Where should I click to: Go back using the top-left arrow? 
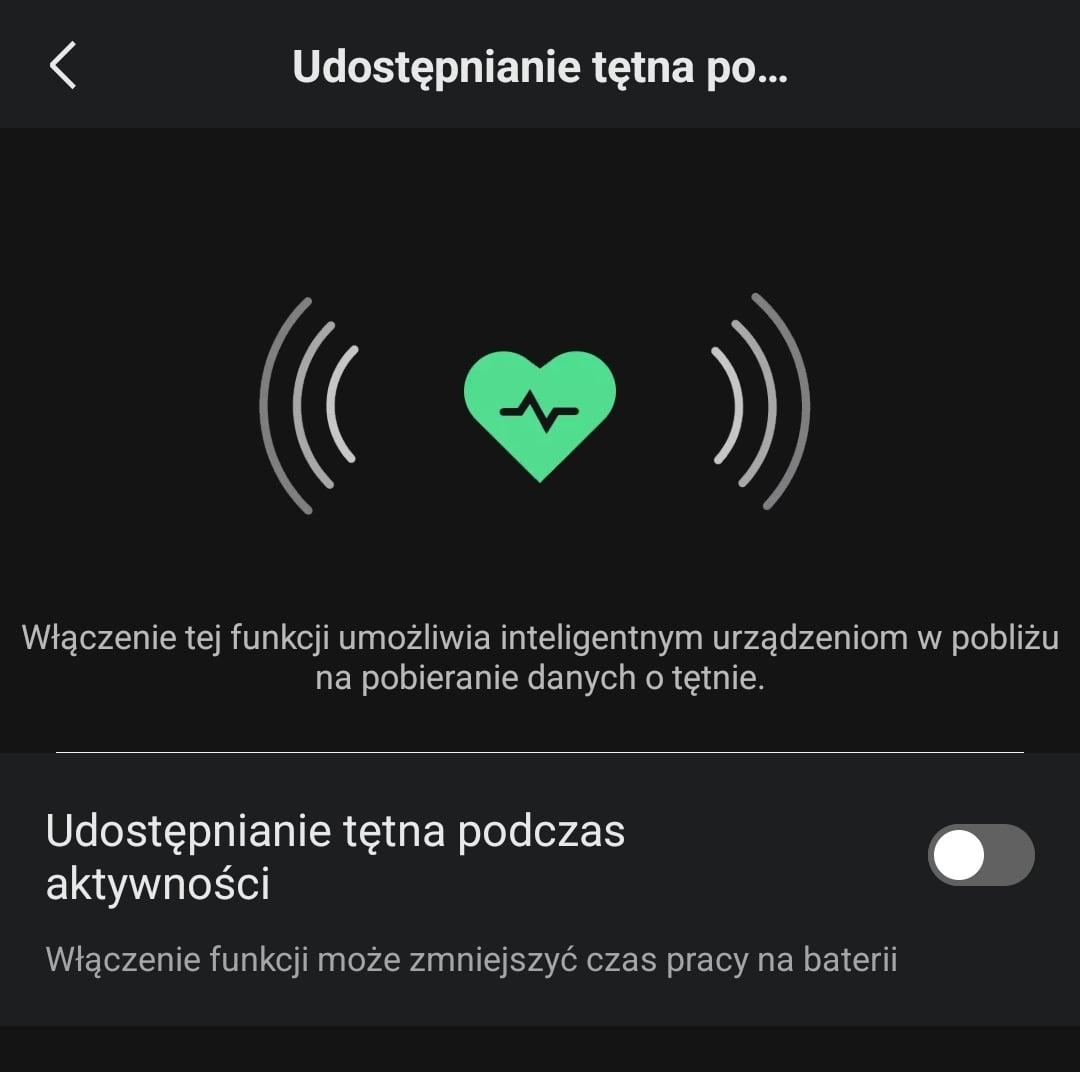pyautogui.click(x=62, y=66)
